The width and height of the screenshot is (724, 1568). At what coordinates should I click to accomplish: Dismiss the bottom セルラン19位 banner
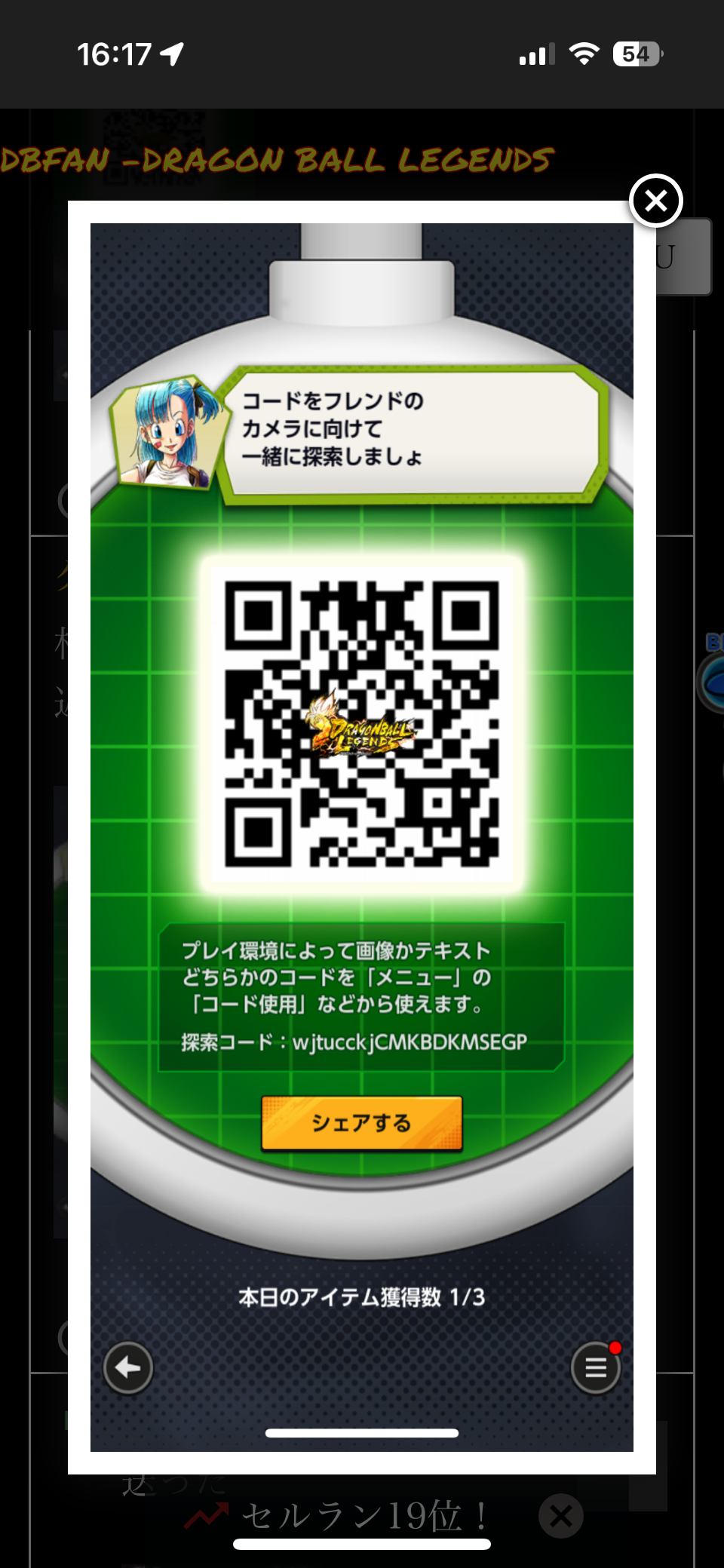[561, 1515]
